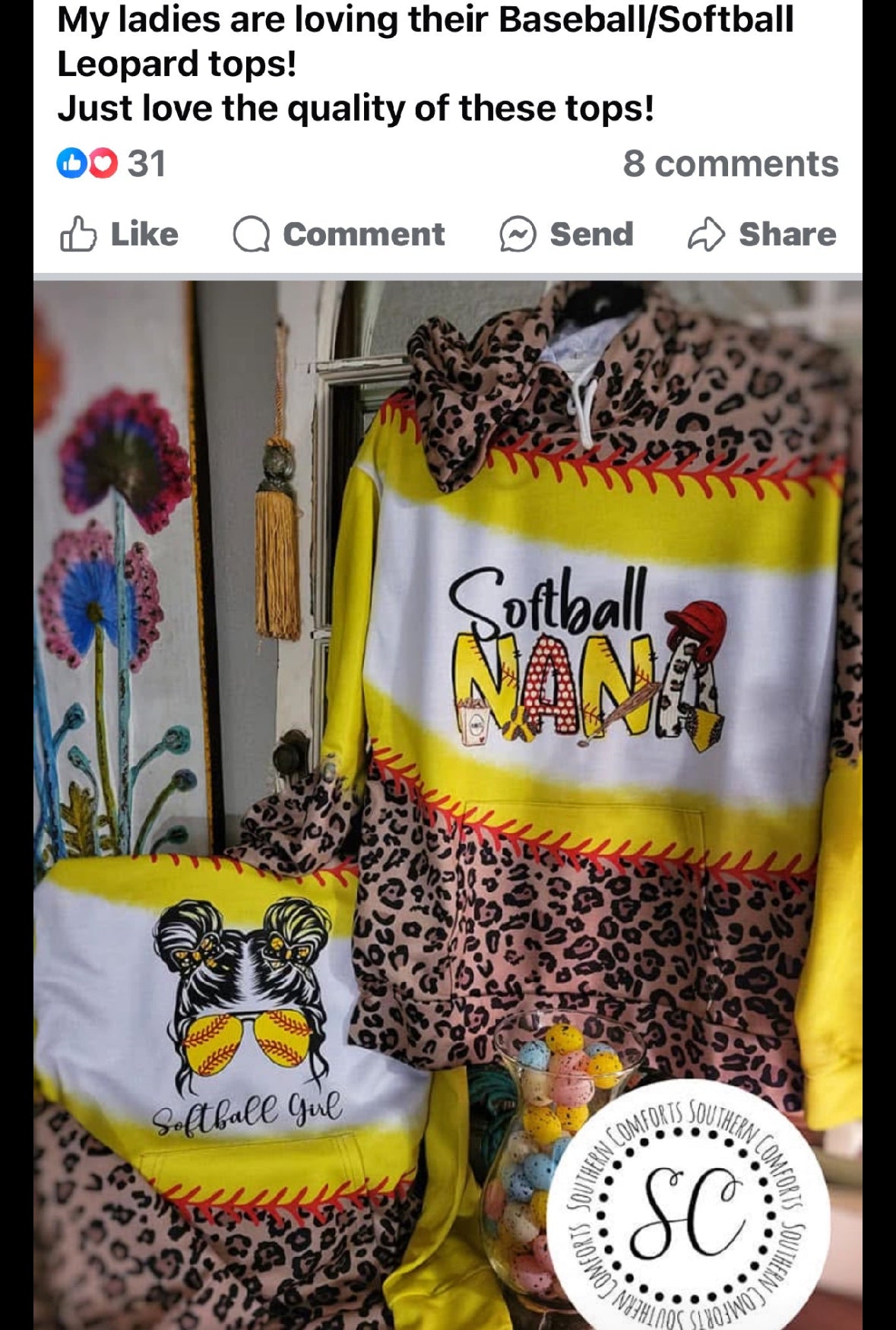Like this softball tops post
896x1330 pixels.
coord(119,234)
